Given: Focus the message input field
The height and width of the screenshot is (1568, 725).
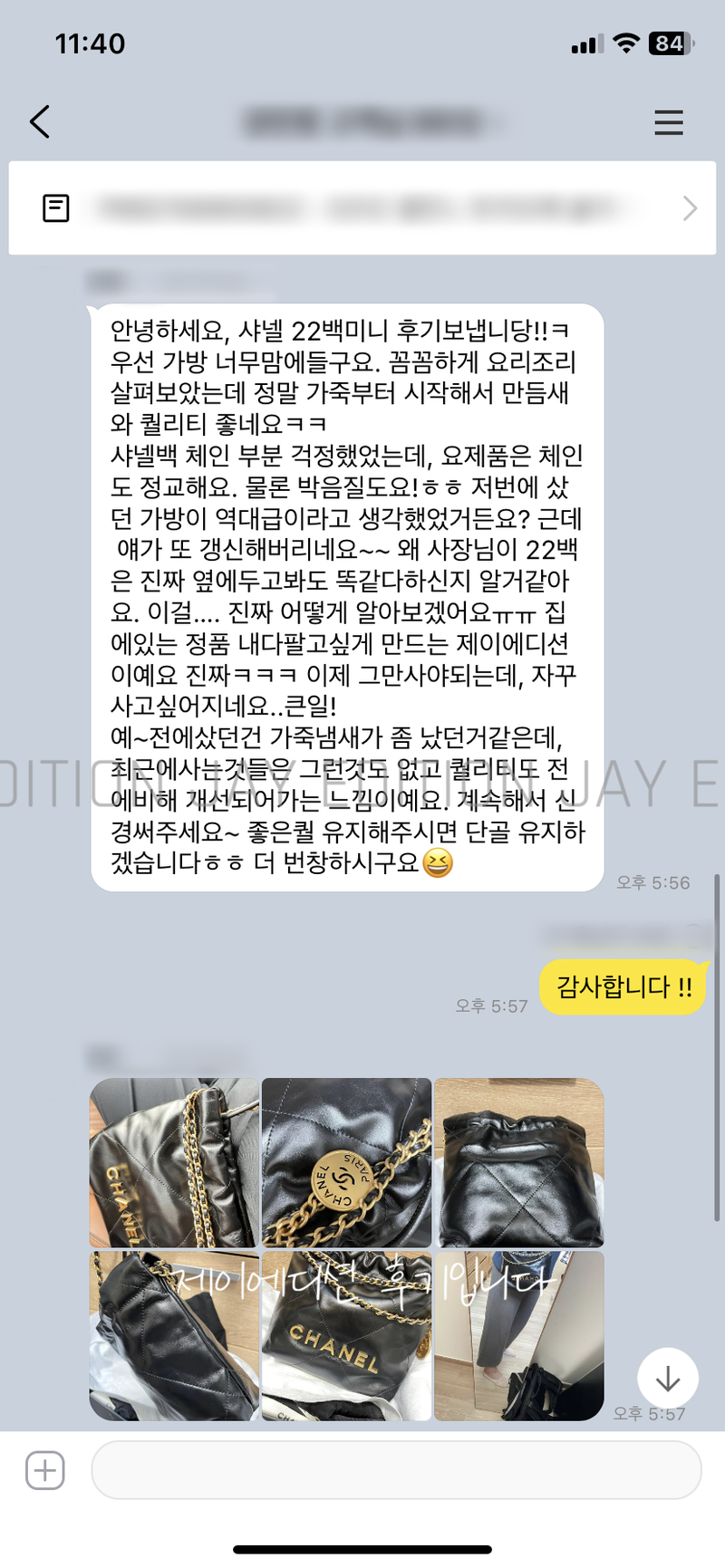Looking at the screenshot, I should coord(396,1469).
